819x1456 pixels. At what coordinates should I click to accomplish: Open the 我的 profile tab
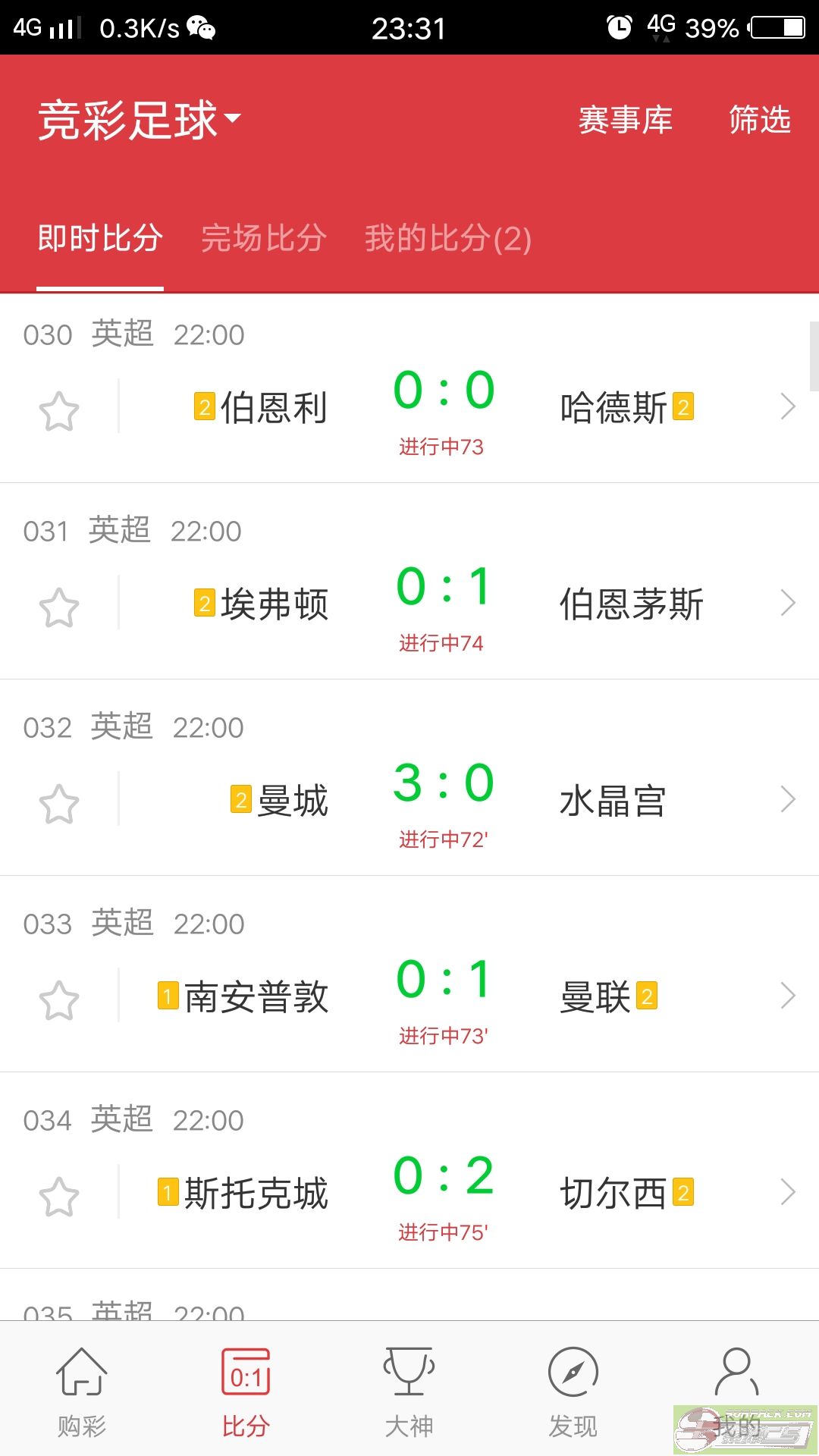point(736,1392)
